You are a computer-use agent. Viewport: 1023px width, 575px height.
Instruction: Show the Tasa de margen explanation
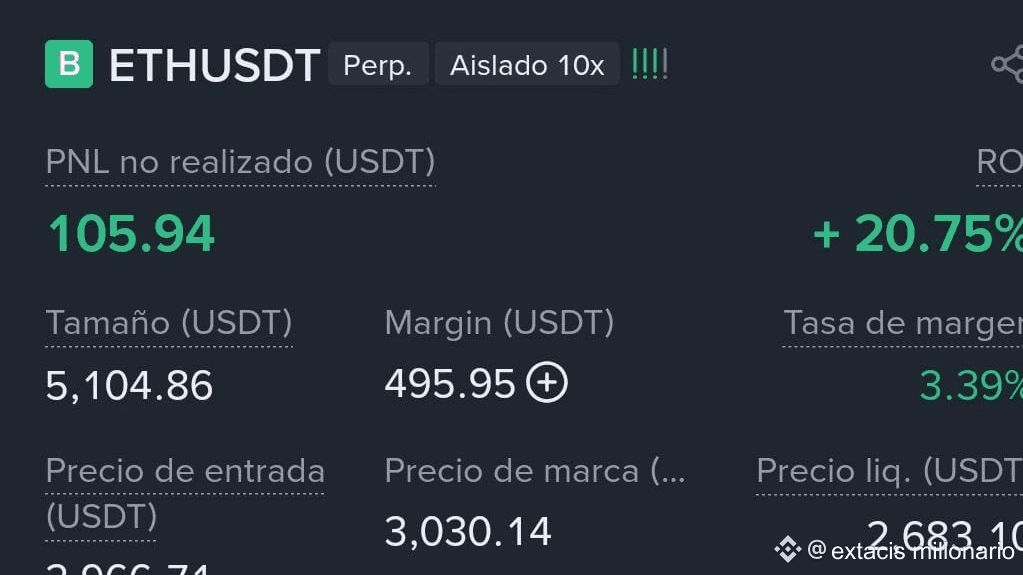click(x=902, y=323)
